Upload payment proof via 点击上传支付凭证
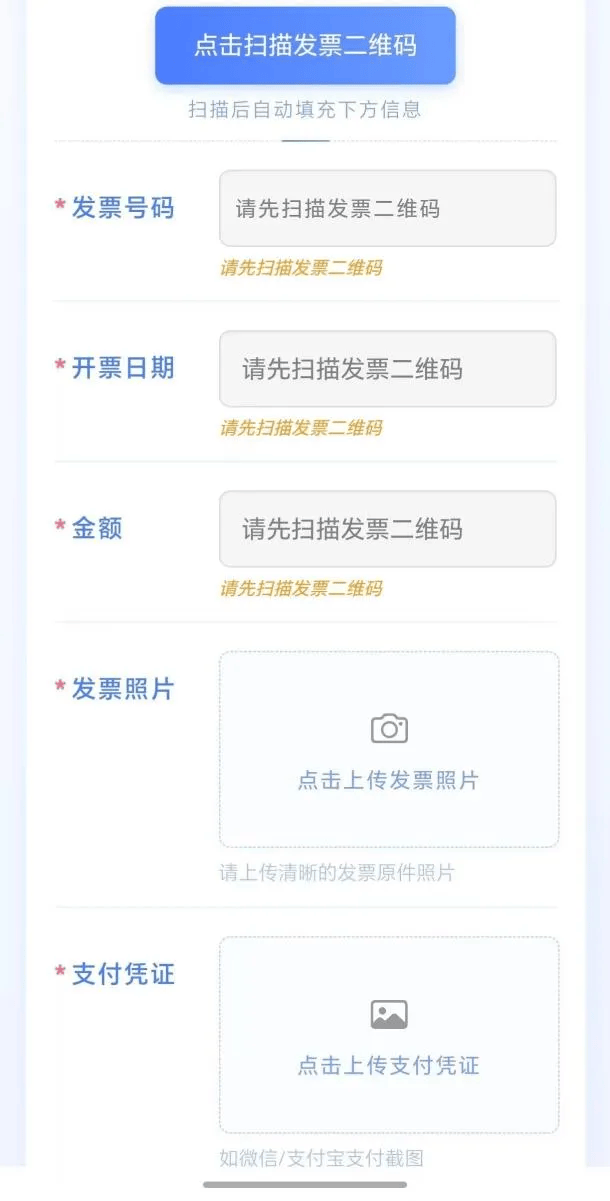 (388, 1035)
